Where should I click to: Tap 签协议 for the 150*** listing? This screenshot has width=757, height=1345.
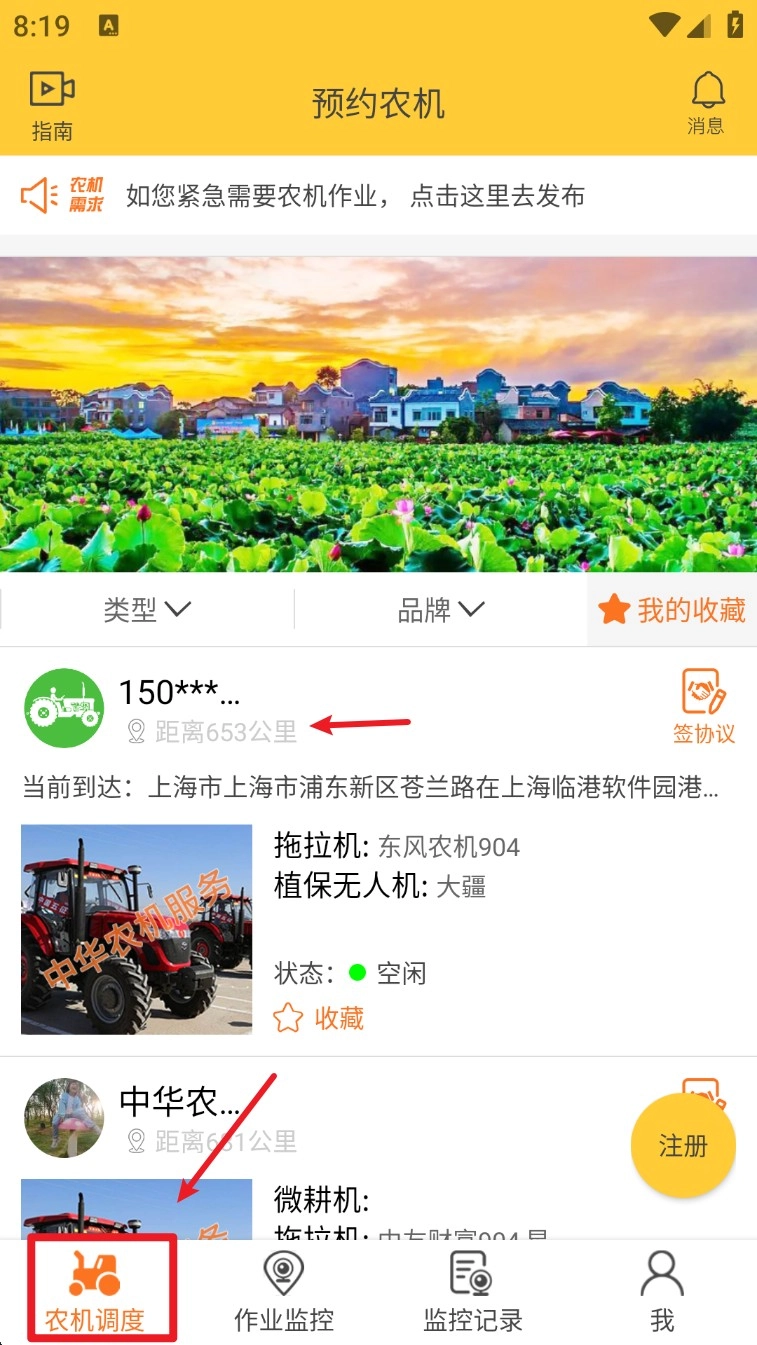click(703, 706)
